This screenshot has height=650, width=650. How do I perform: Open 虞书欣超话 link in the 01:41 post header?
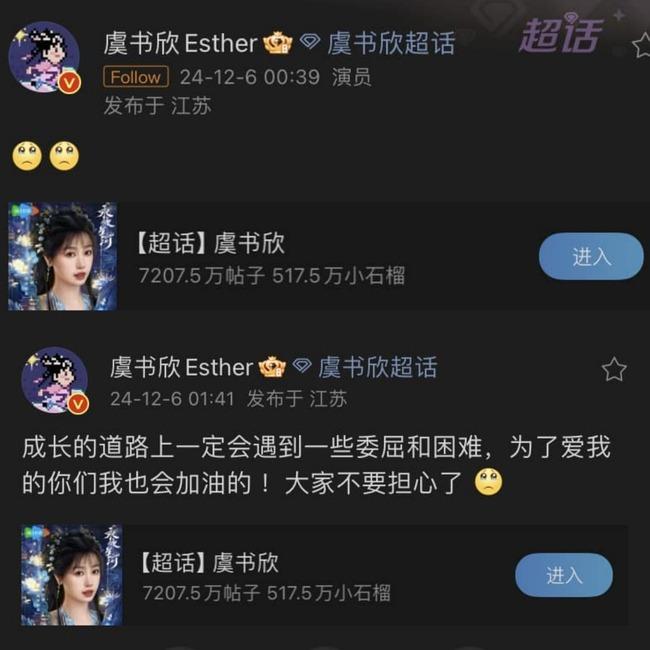[379, 367]
